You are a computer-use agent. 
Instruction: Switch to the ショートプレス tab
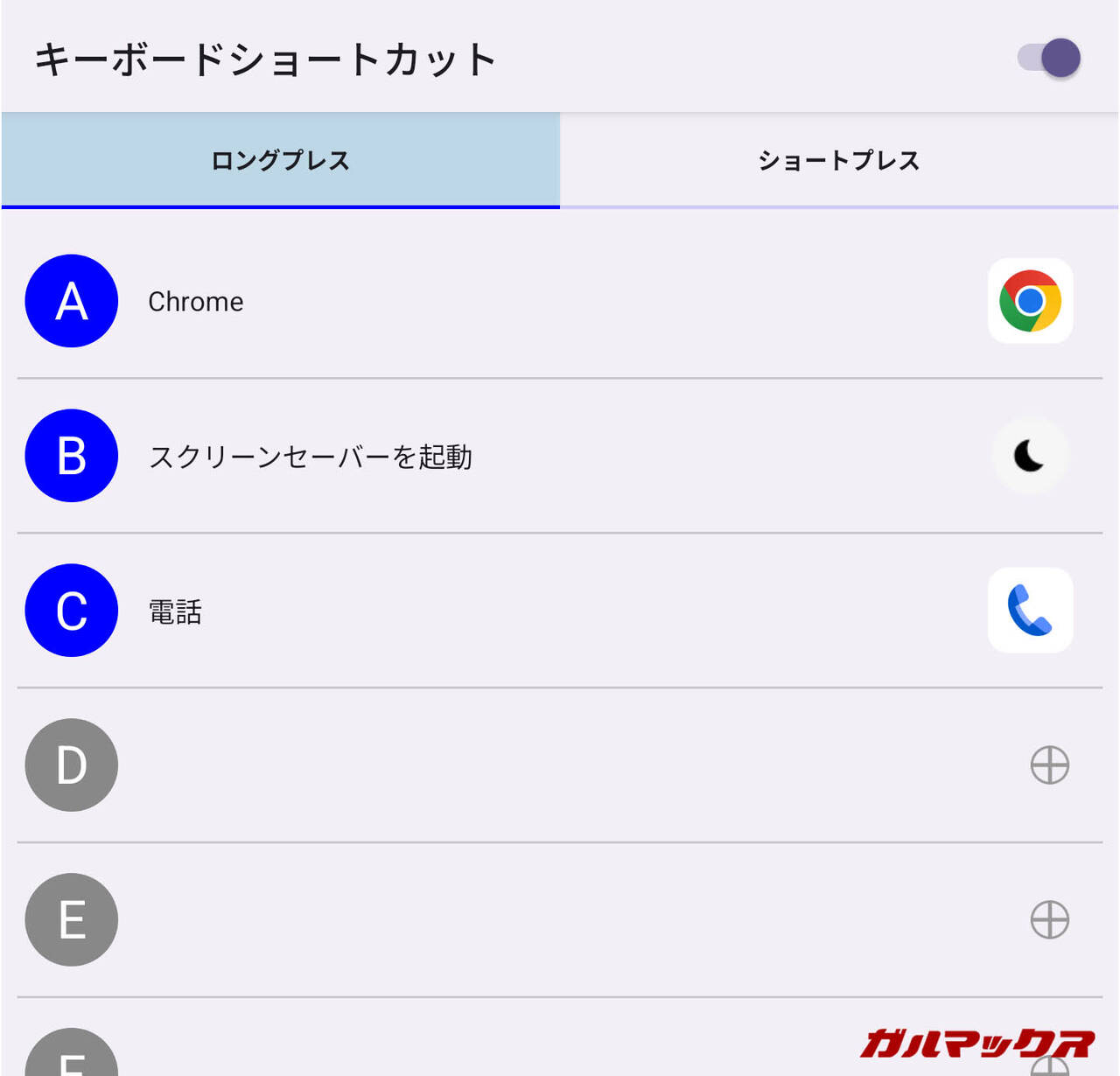838,160
